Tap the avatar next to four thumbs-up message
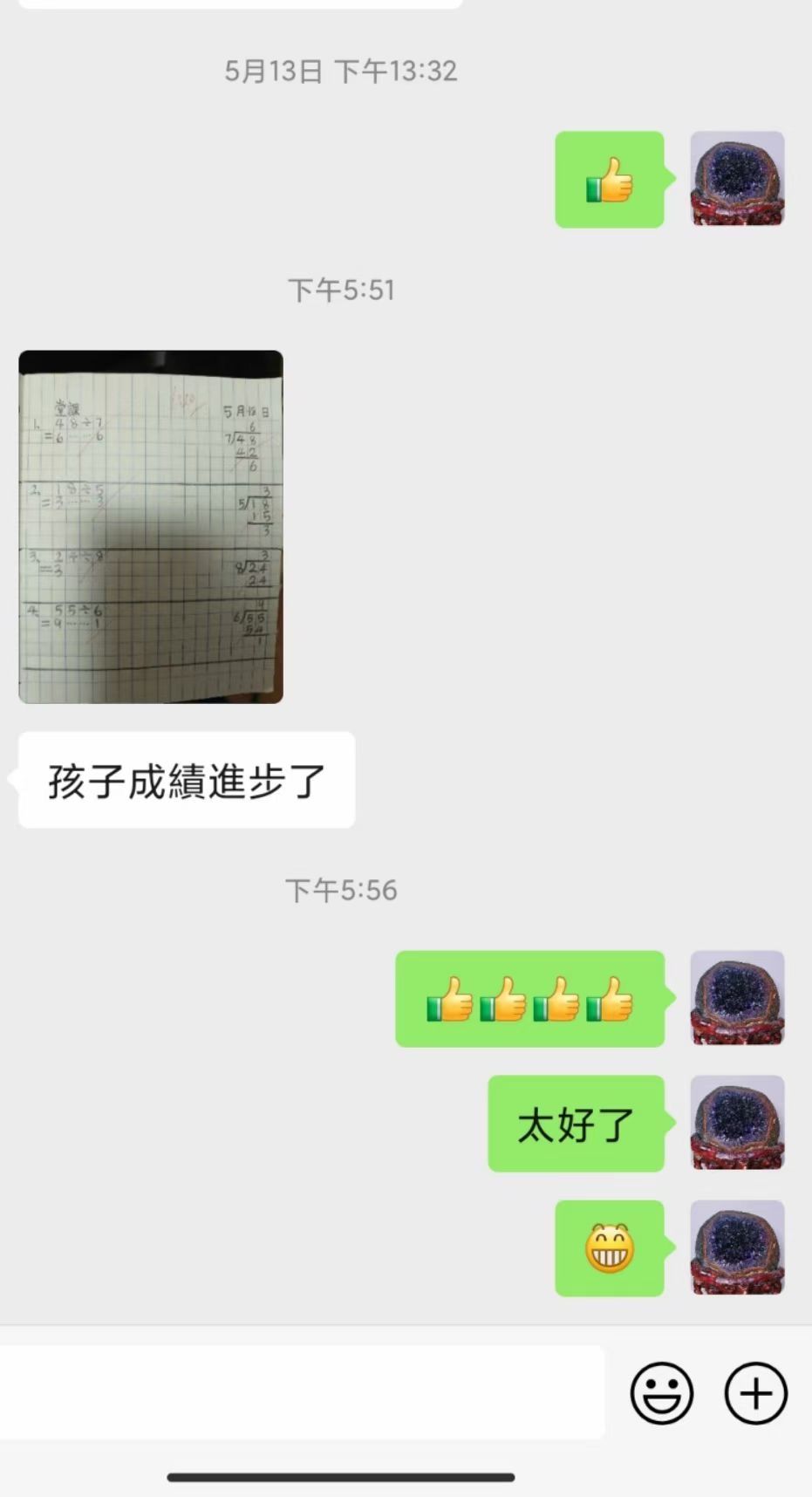This screenshot has width=812, height=1497. 737,1000
